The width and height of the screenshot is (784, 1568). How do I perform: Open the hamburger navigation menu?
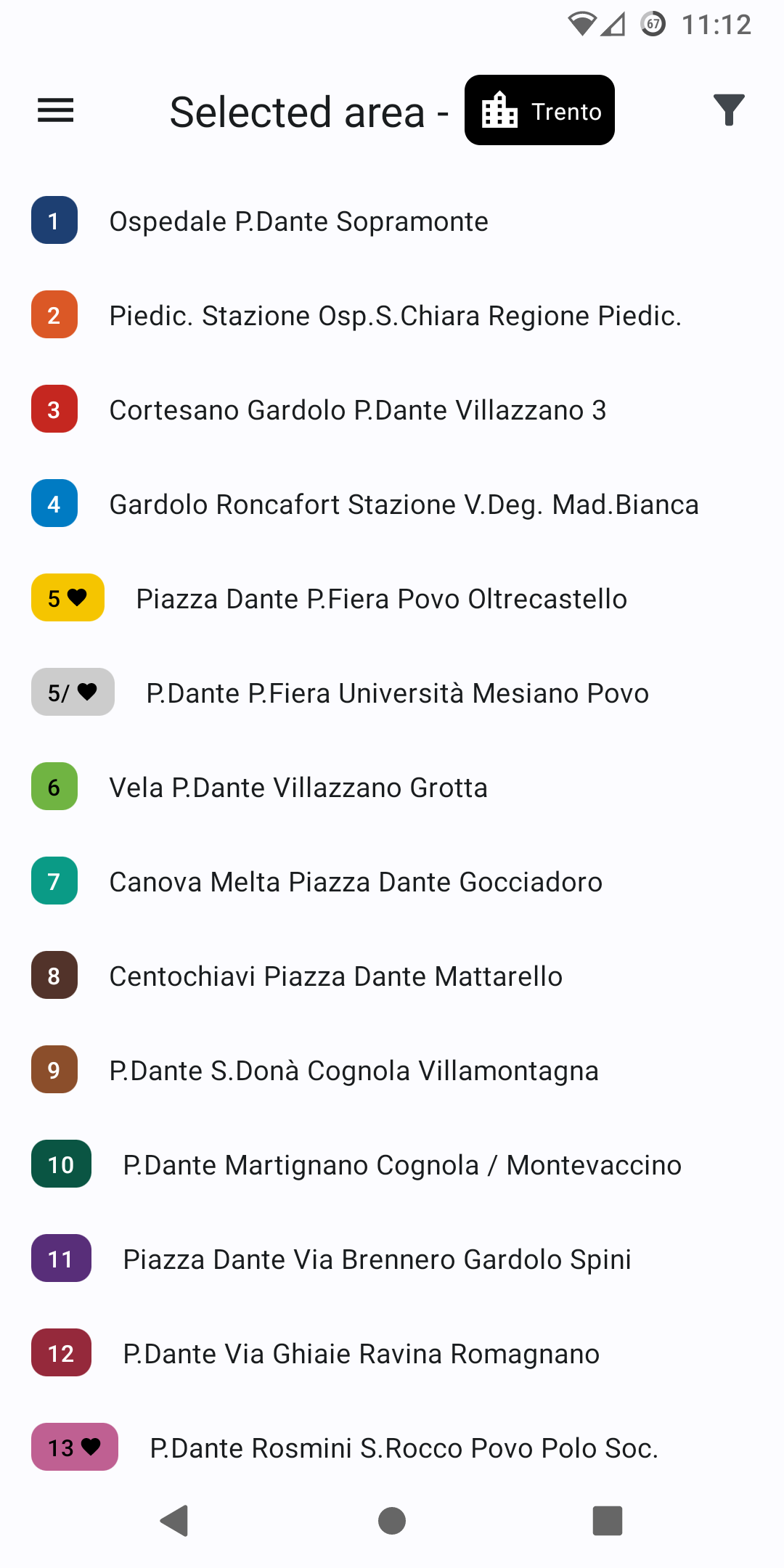click(x=56, y=110)
